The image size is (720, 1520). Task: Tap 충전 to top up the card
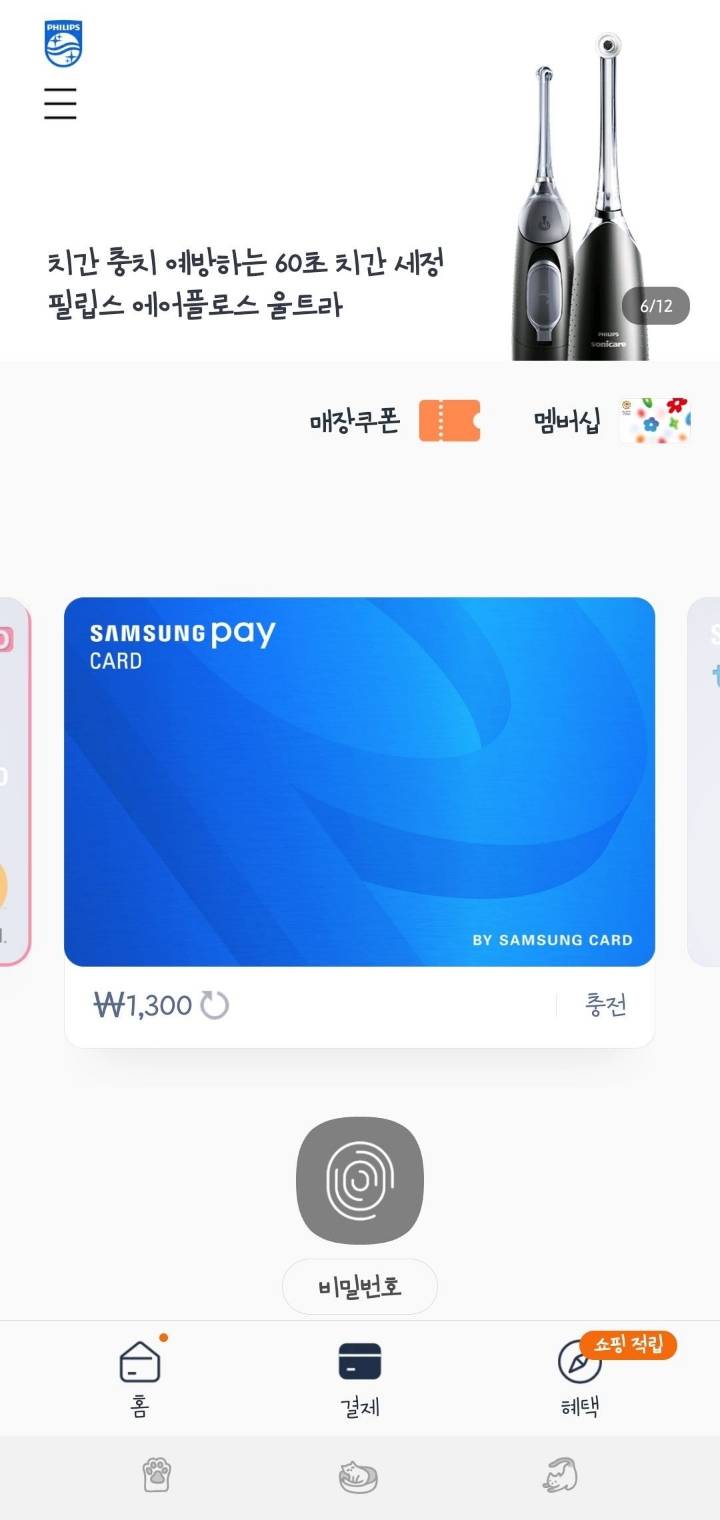[605, 1005]
